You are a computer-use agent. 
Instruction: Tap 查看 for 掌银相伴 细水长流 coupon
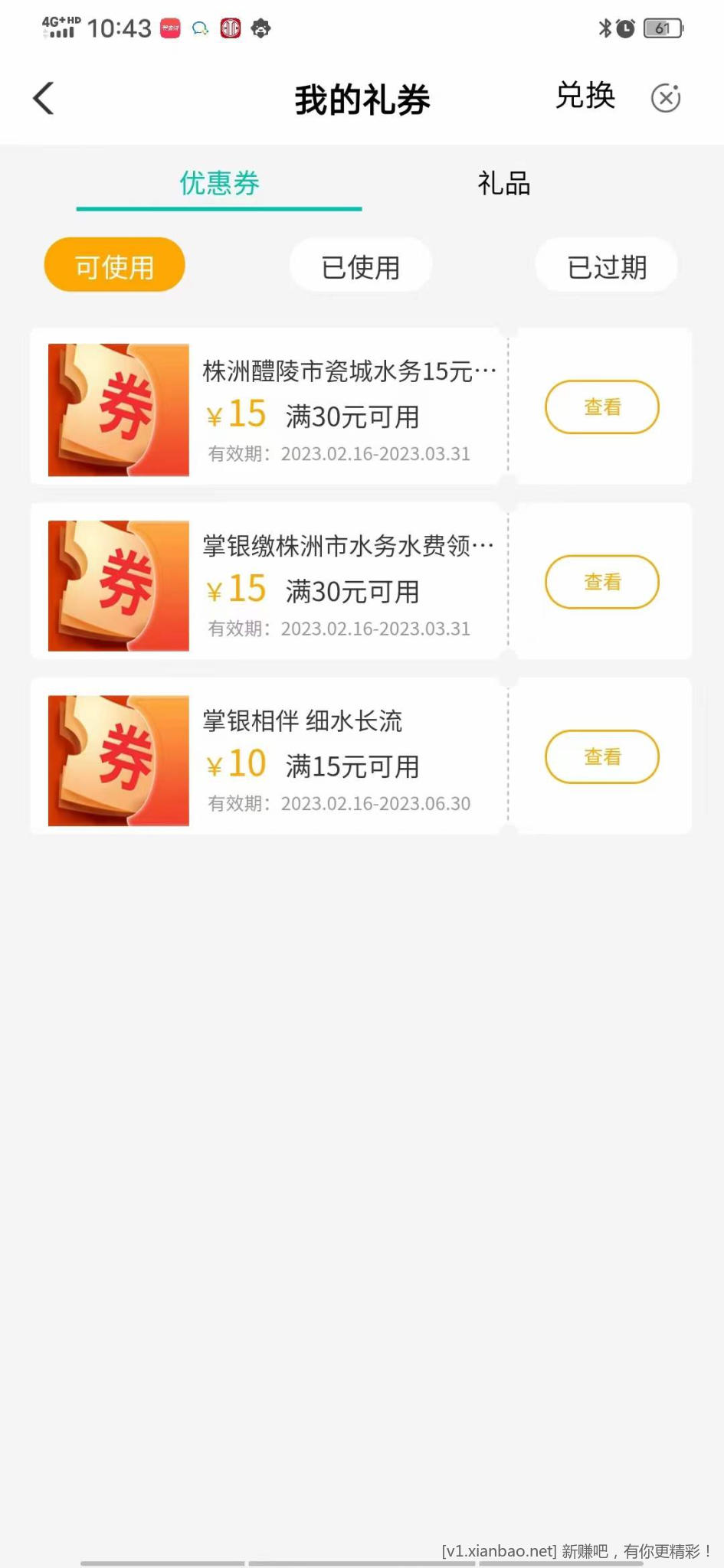click(x=601, y=756)
